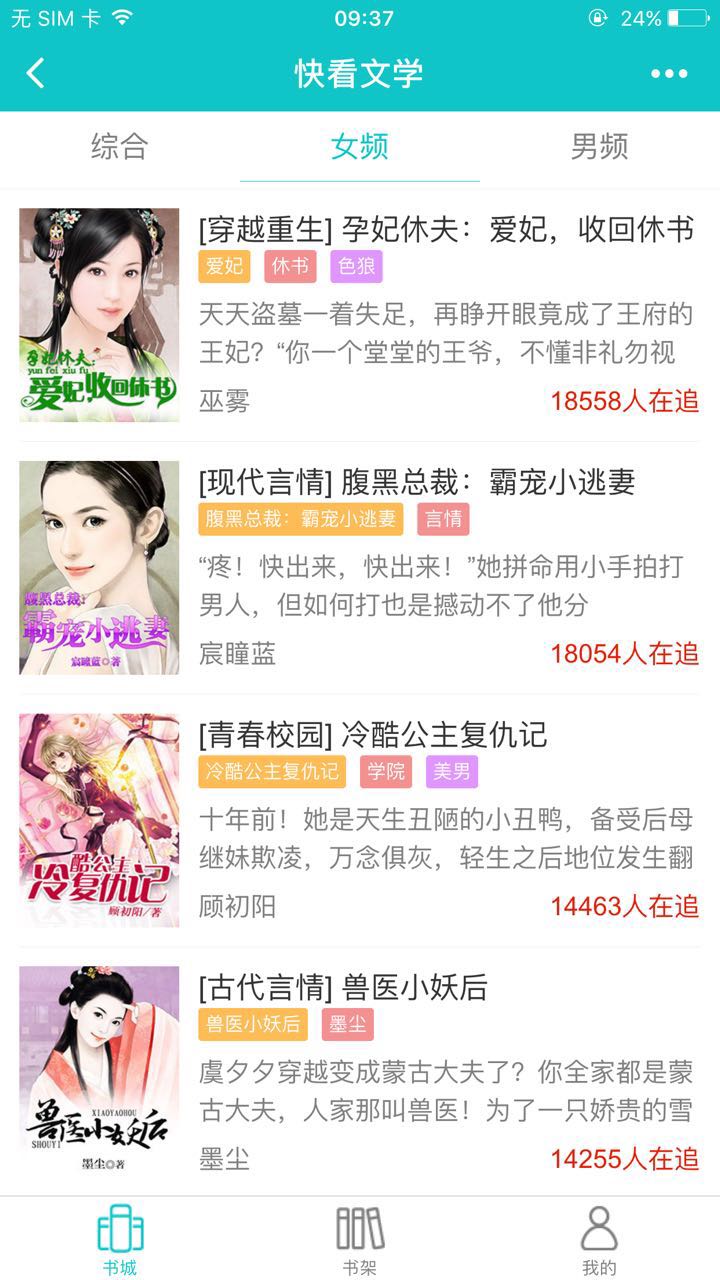
Task: Open the 书架 bookshelf tab
Action: (360, 1240)
